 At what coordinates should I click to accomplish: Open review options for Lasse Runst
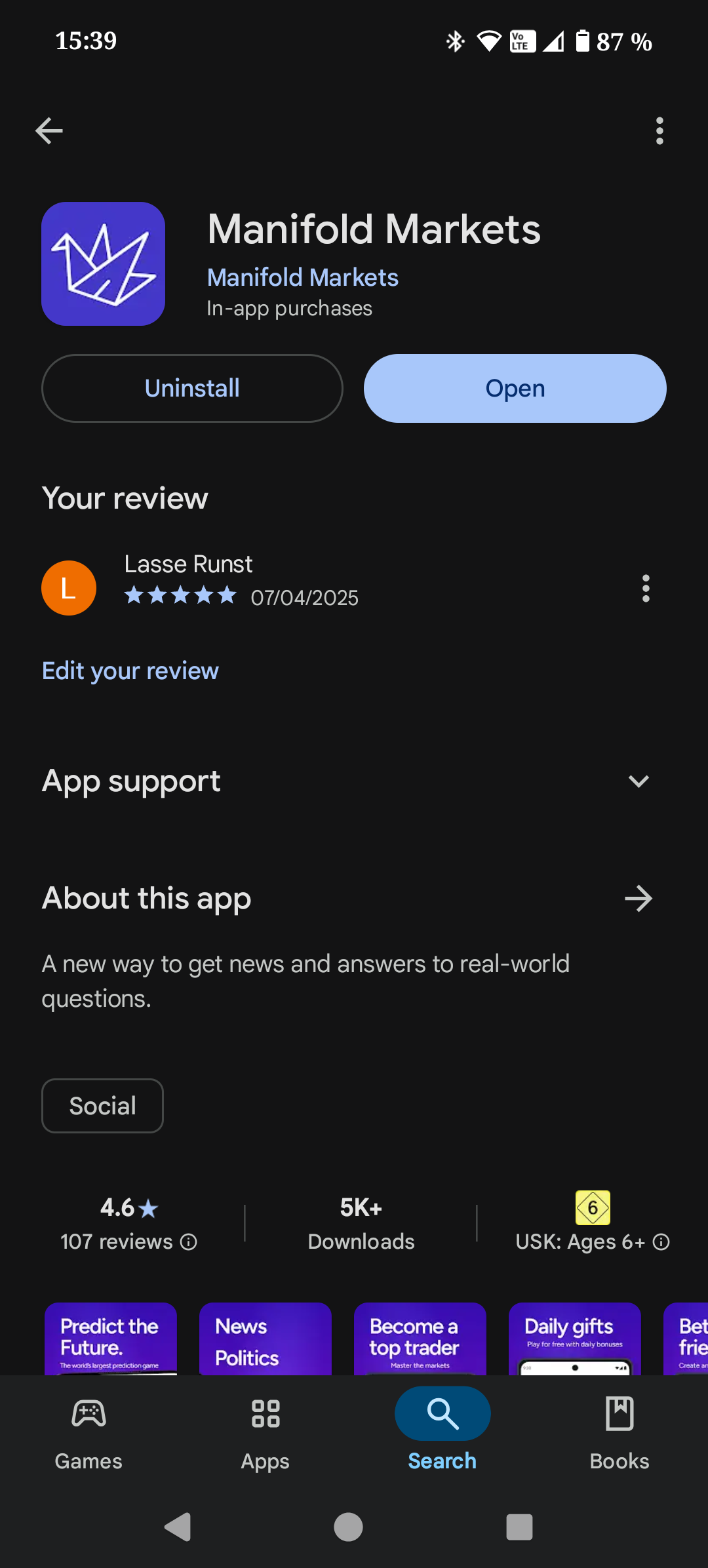click(x=646, y=588)
